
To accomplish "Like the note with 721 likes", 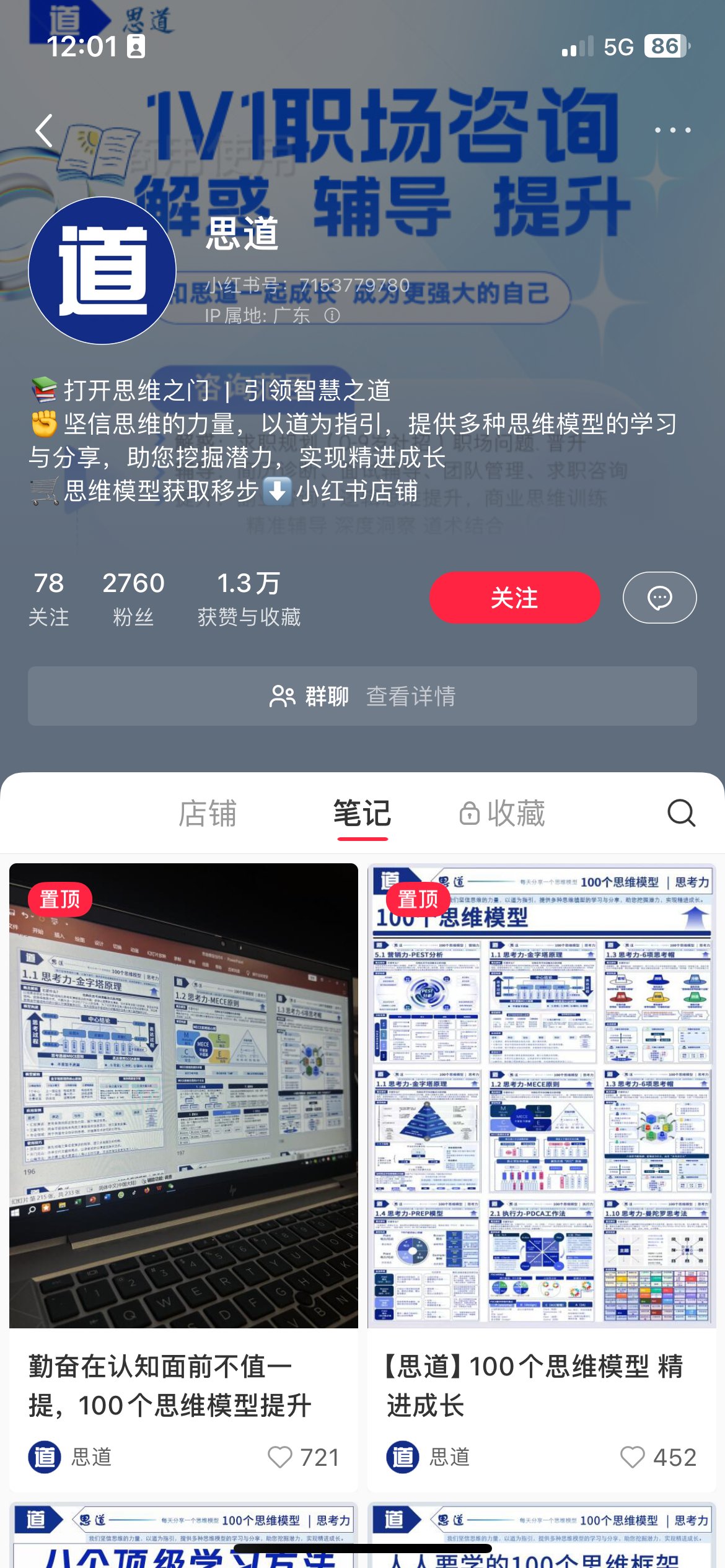I will [280, 1457].
